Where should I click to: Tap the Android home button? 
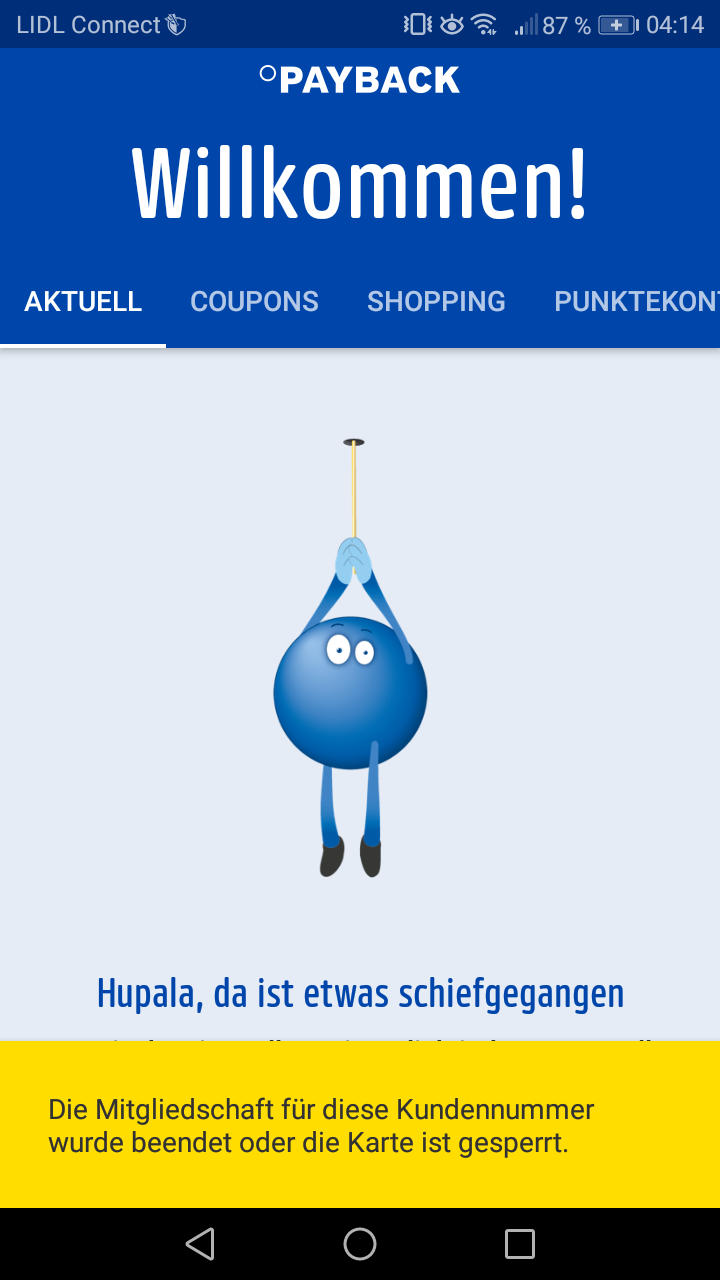[x=360, y=1243]
